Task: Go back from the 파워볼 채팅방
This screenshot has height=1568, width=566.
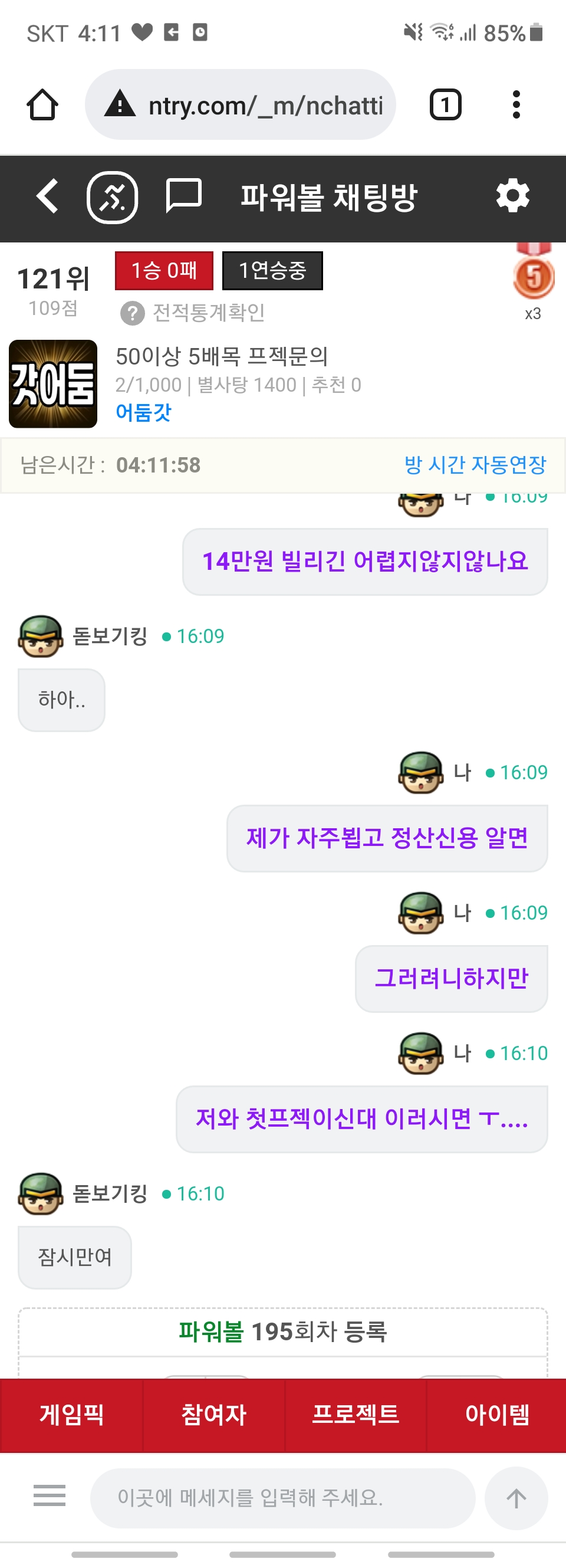Action: click(x=48, y=196)
